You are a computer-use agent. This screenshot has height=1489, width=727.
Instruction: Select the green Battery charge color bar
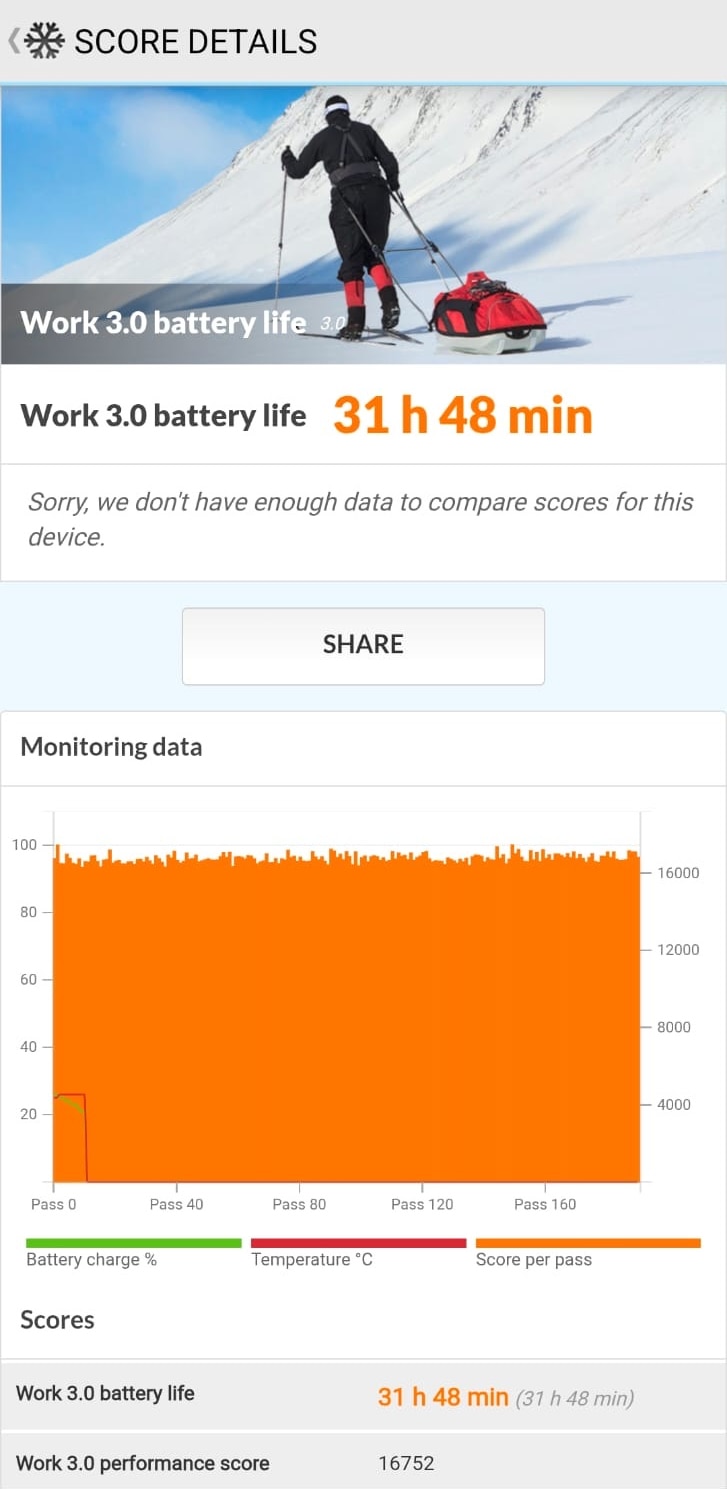(x=132, y=1240)
